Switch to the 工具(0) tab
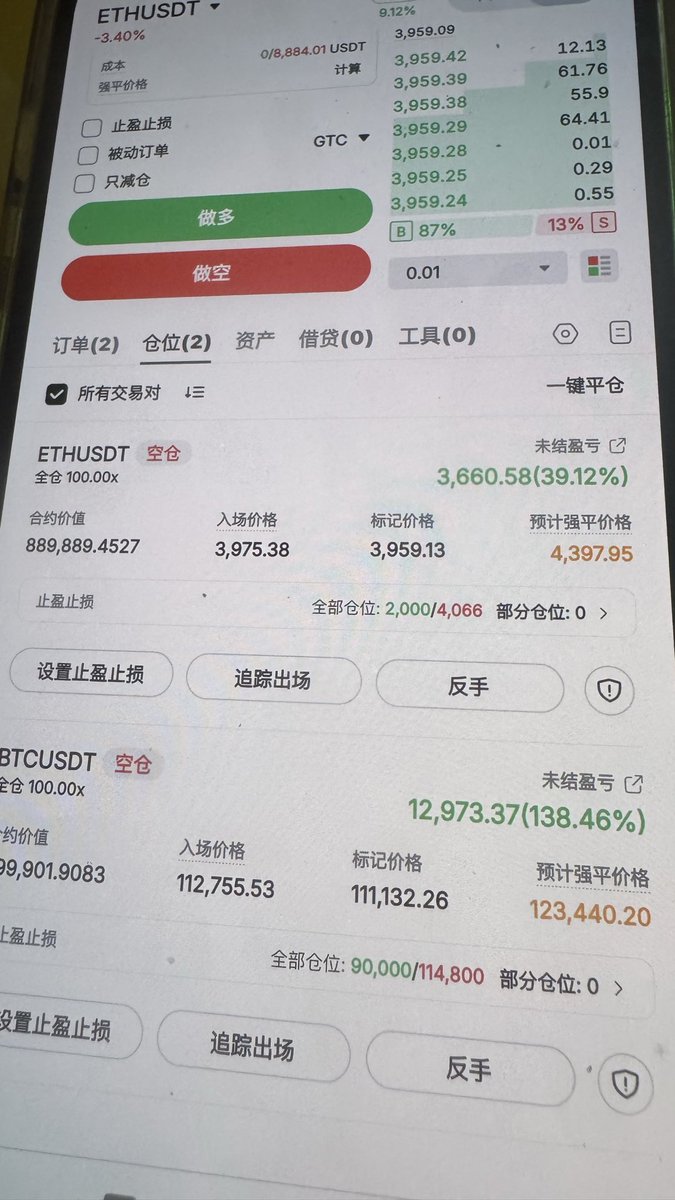675x1200 pixels. 437,336
